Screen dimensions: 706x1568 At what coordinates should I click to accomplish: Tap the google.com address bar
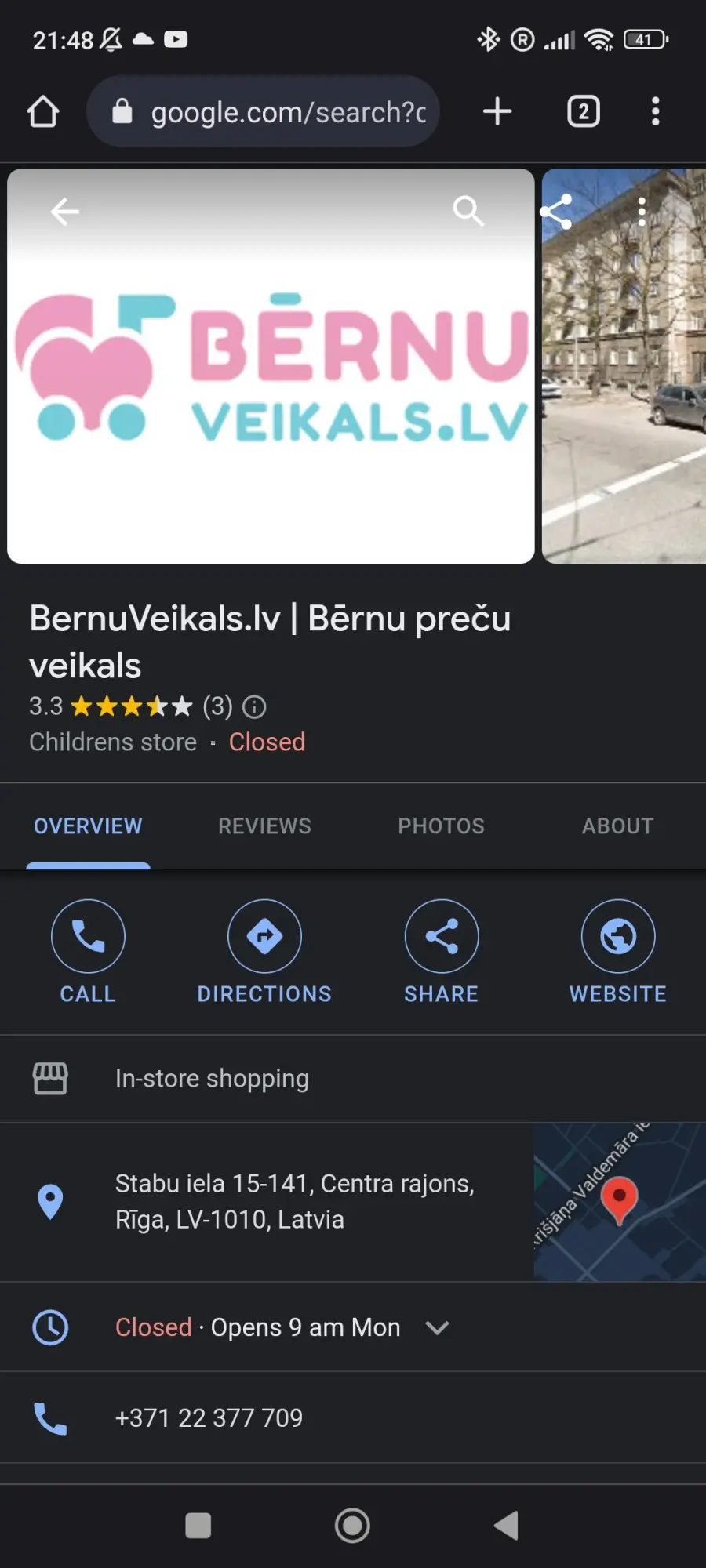click(x=263, y=111)
